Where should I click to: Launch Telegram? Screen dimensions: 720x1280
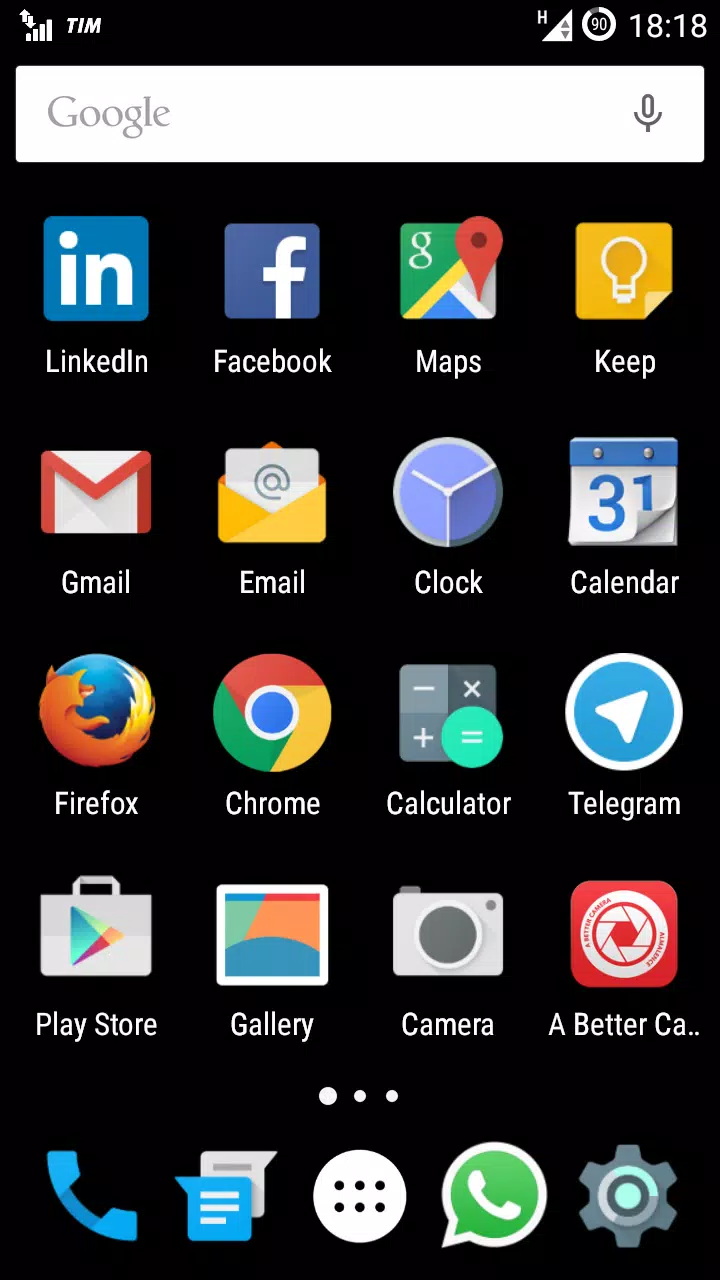(624, 712)
